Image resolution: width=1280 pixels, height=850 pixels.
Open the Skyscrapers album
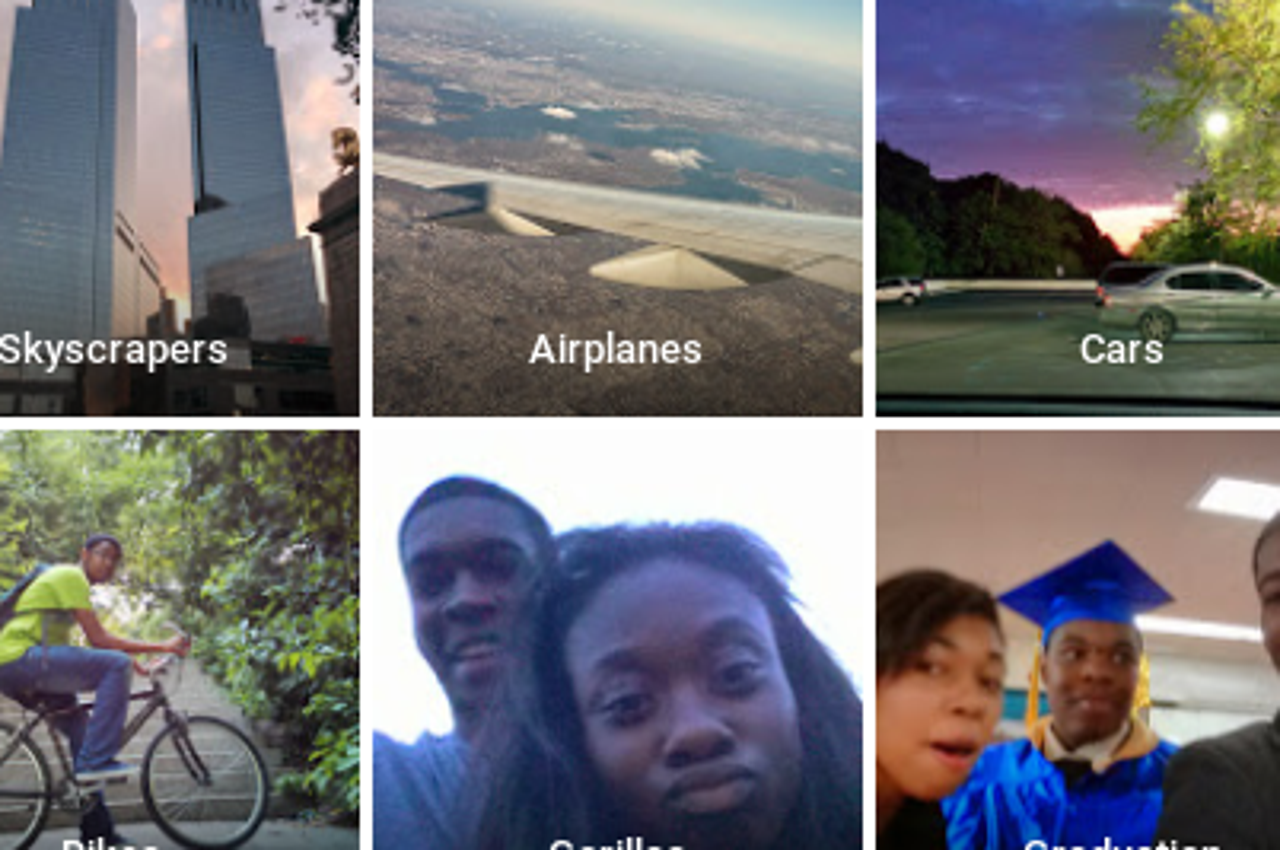178,207
